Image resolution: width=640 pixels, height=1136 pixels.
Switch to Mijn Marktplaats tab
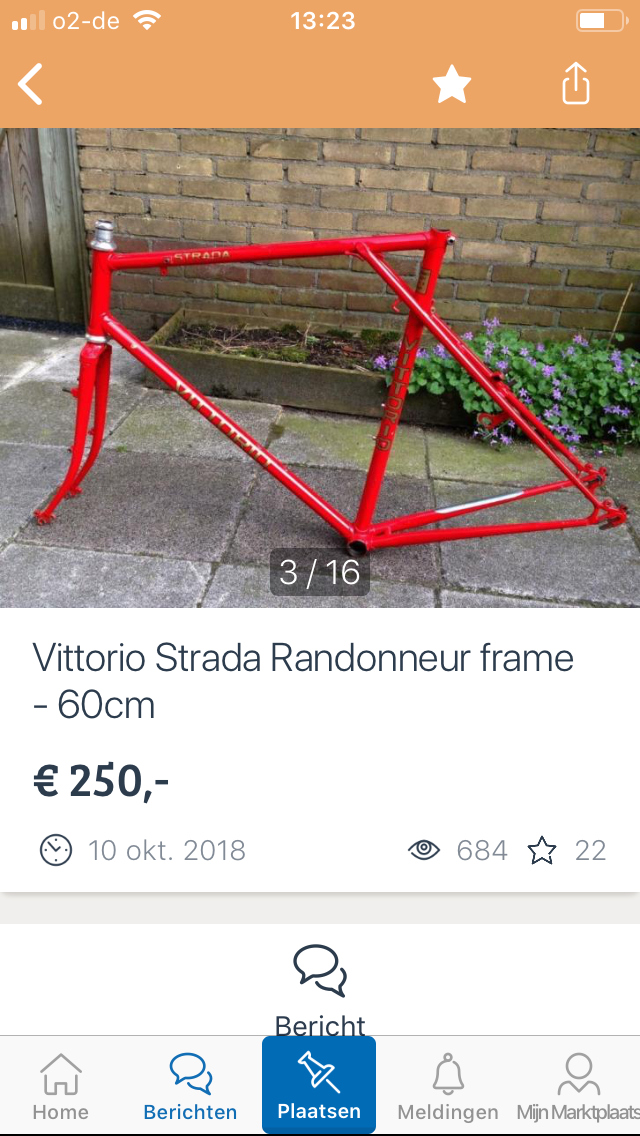pos(578,1086)
